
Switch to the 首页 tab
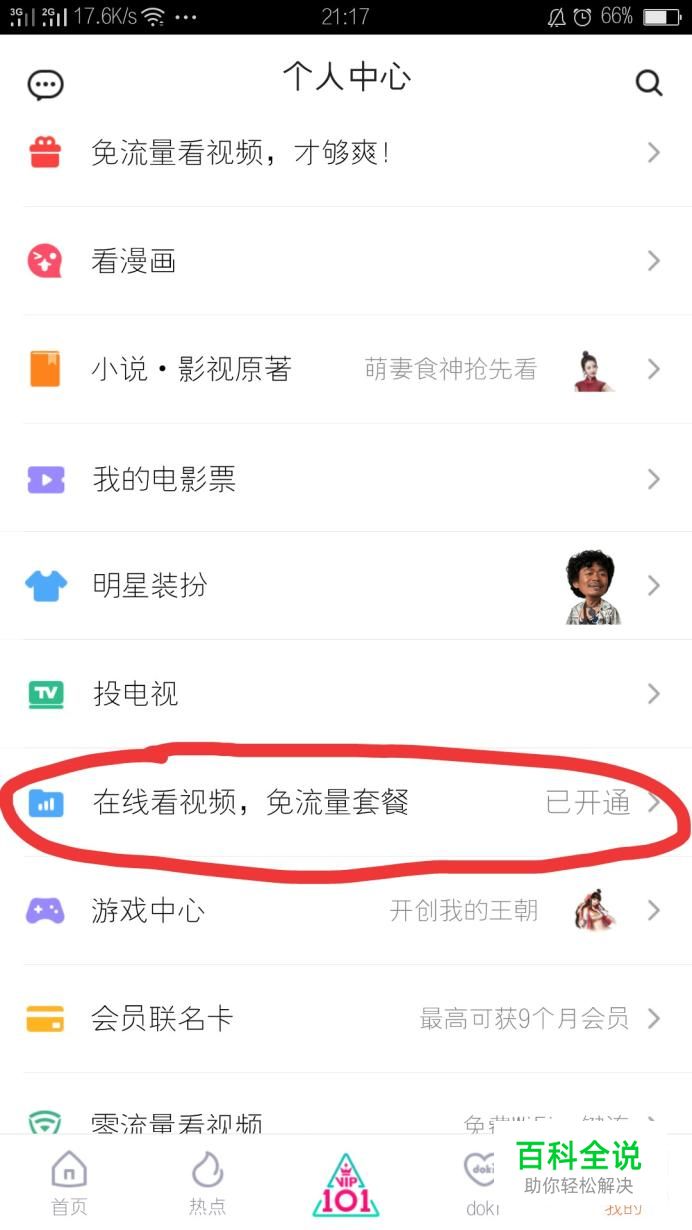click(x=69, y=1182)
